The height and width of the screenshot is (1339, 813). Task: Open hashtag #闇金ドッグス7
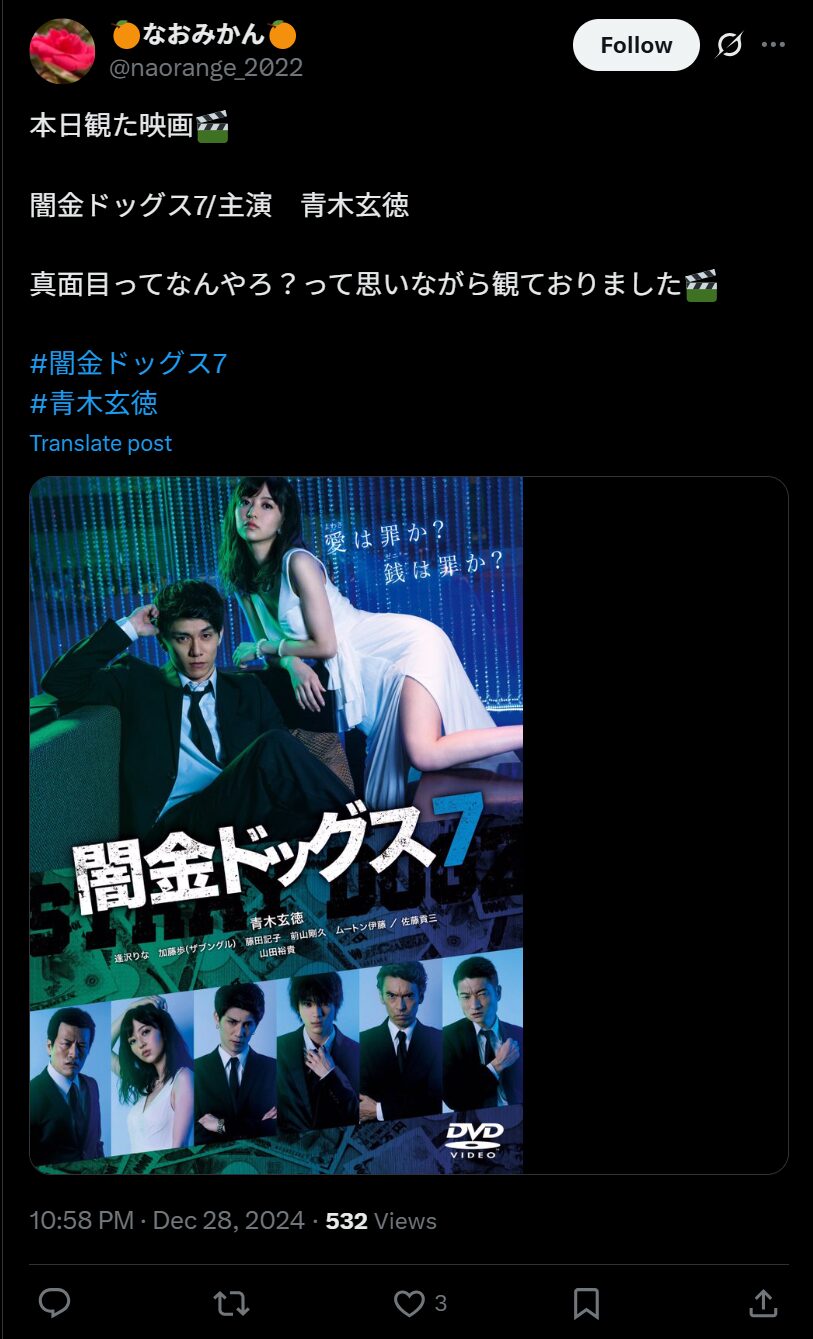point(129,363)
